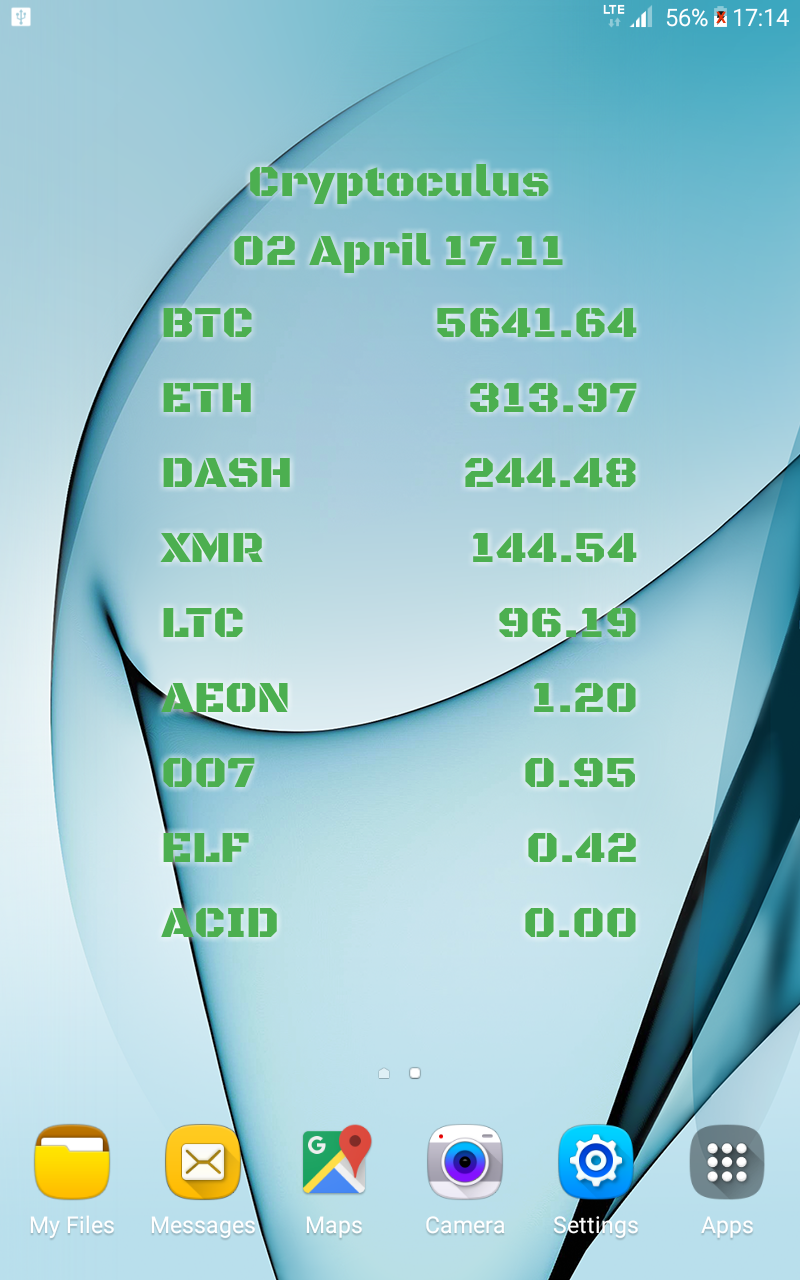Select the XMR row in Cryptoculus
The width and height of the screenshot is (800, 1280).
tap(400, 548)
